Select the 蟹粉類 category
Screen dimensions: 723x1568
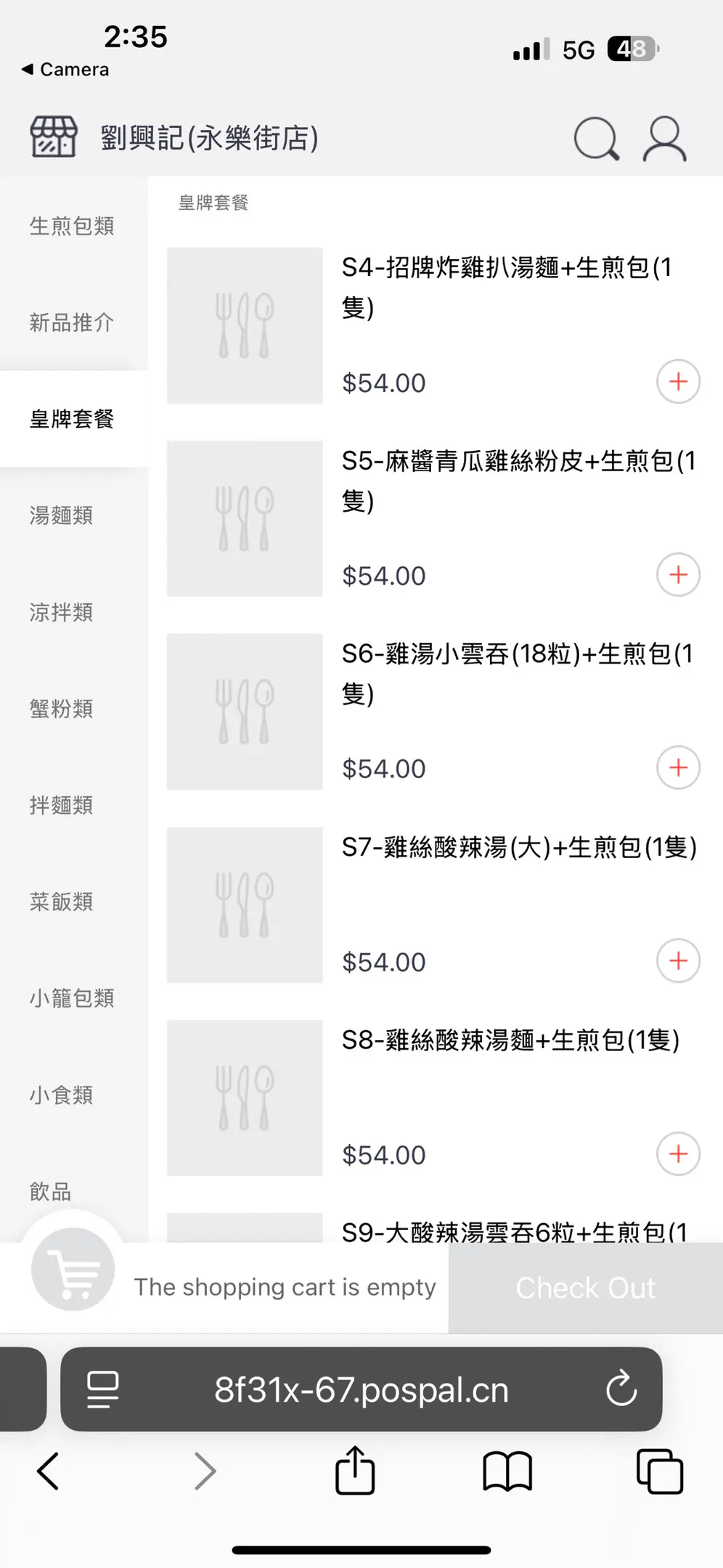62,709
